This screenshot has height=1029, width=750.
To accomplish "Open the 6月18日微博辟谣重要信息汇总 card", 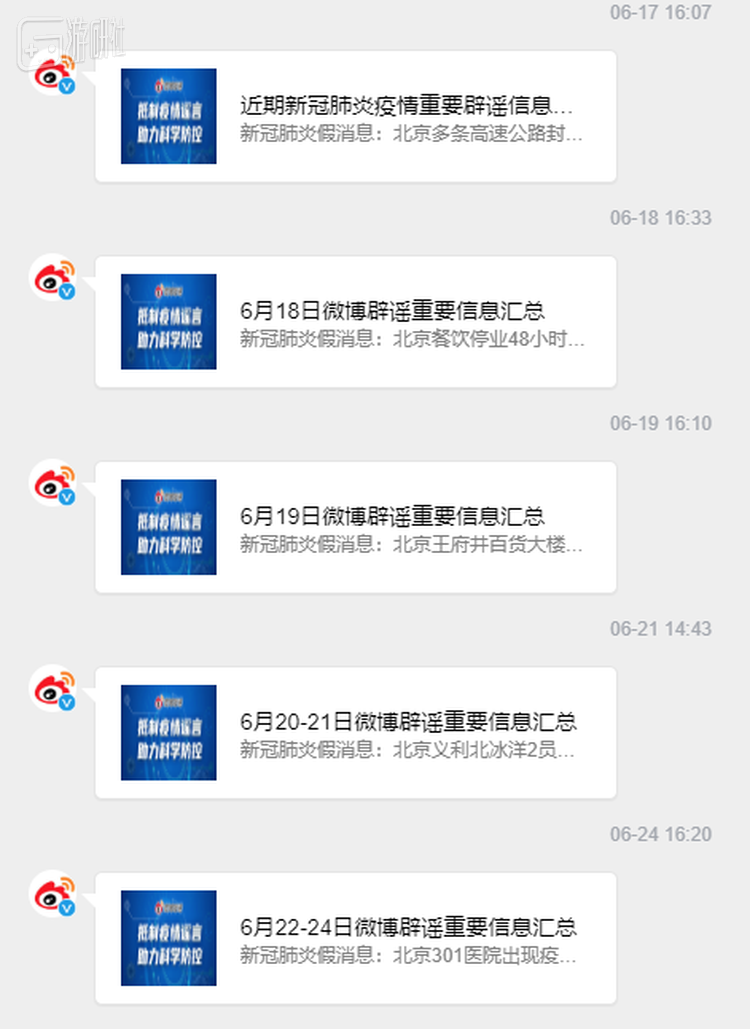I will point(355,322).
